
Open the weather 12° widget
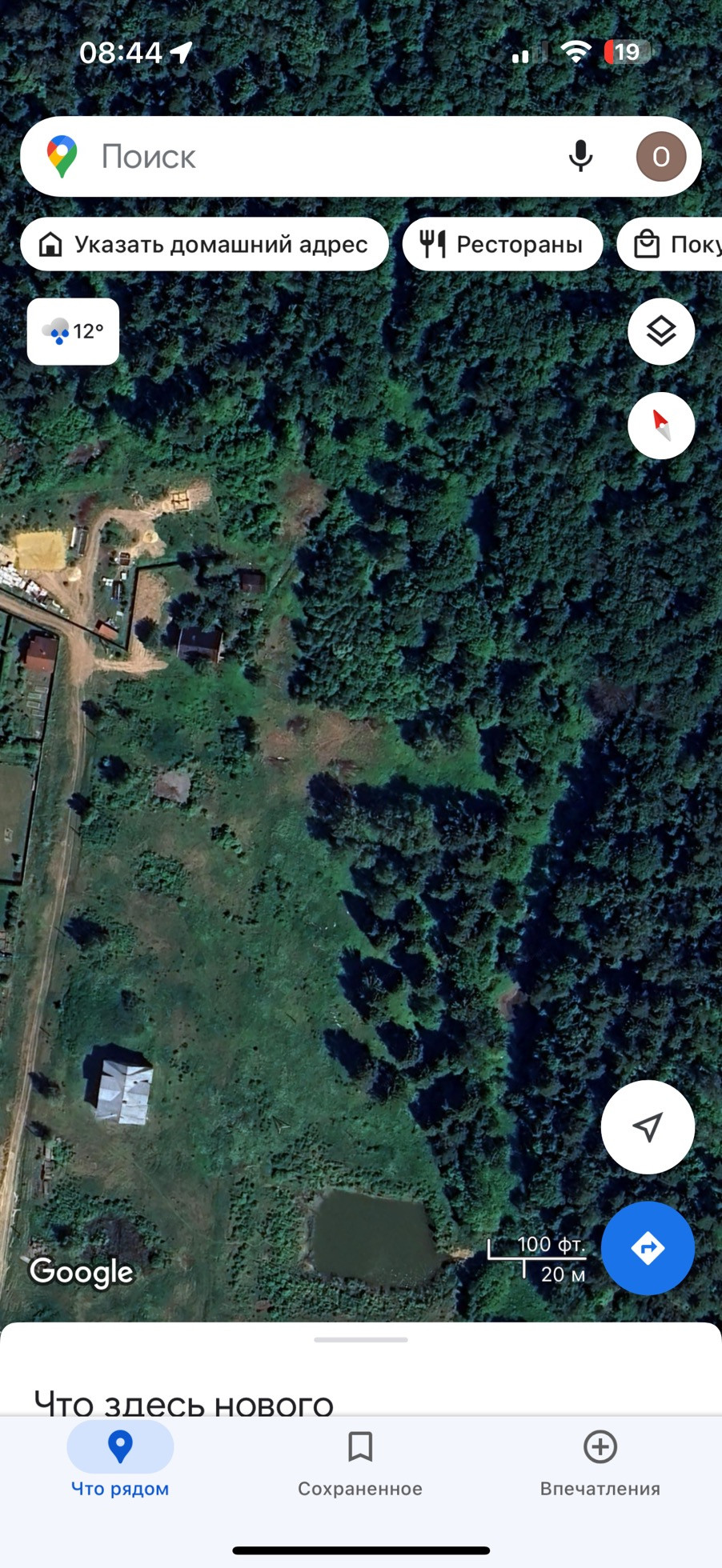tap(73, 331)
